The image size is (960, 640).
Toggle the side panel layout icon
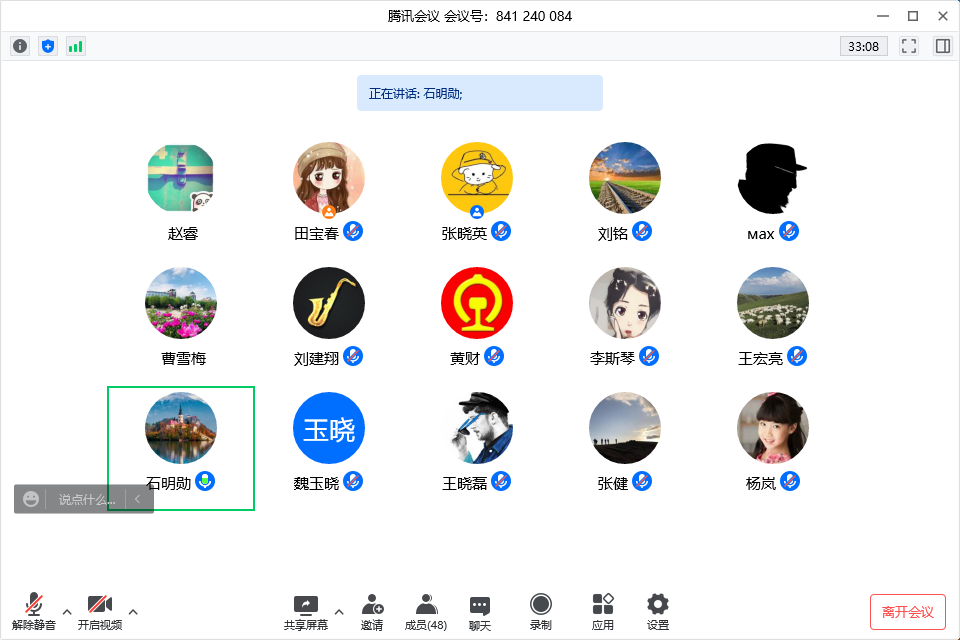tap(942, 46)
